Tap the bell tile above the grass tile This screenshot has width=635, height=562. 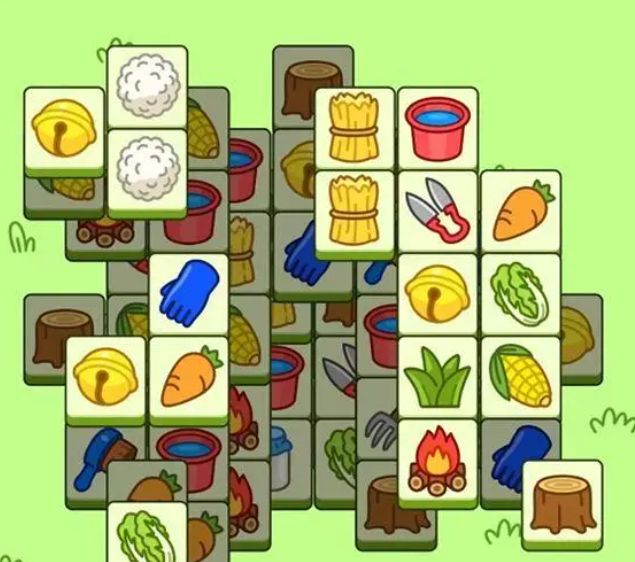click(x=437, y=293)
